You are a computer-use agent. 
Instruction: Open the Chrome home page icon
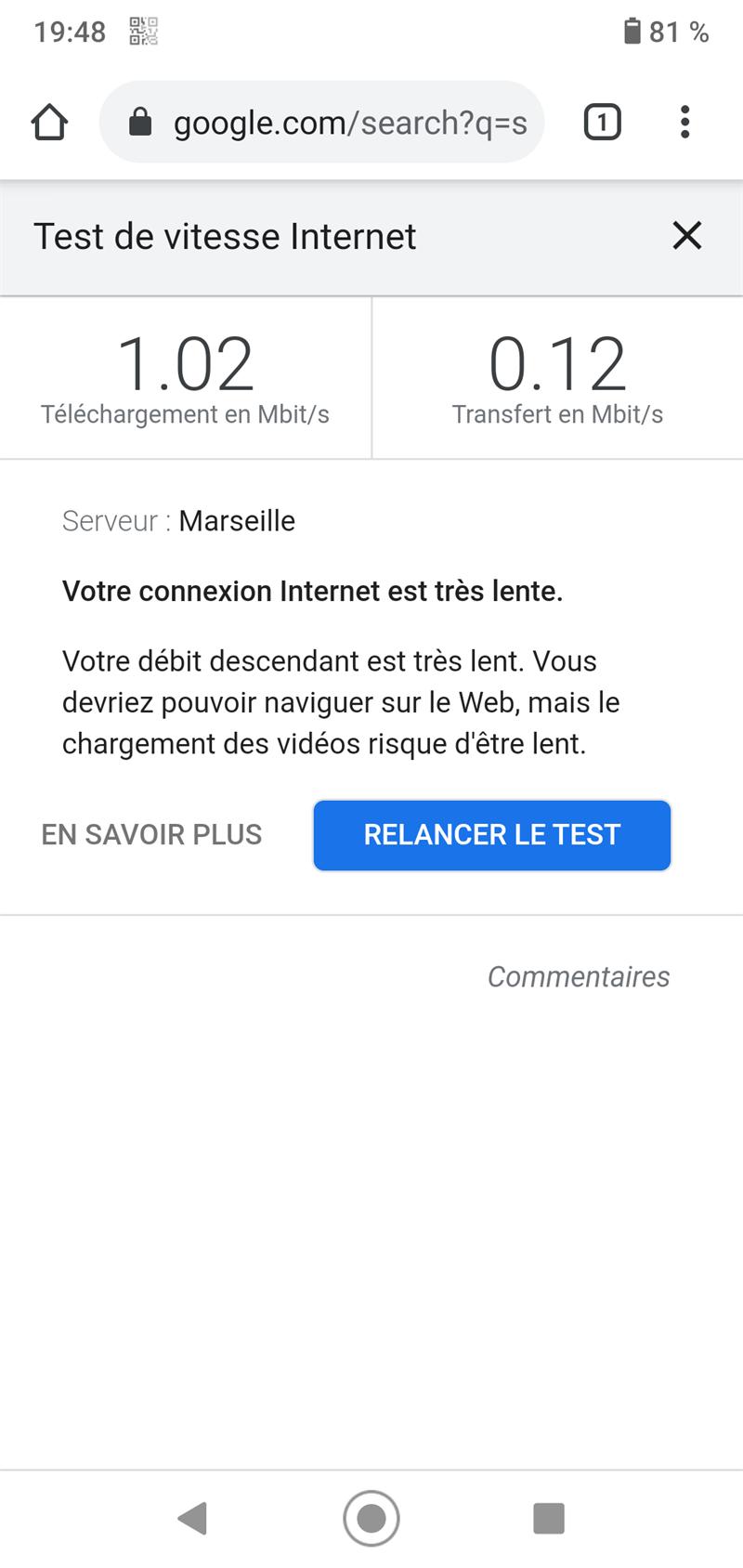pyautogui.click(x=48, y=121)
